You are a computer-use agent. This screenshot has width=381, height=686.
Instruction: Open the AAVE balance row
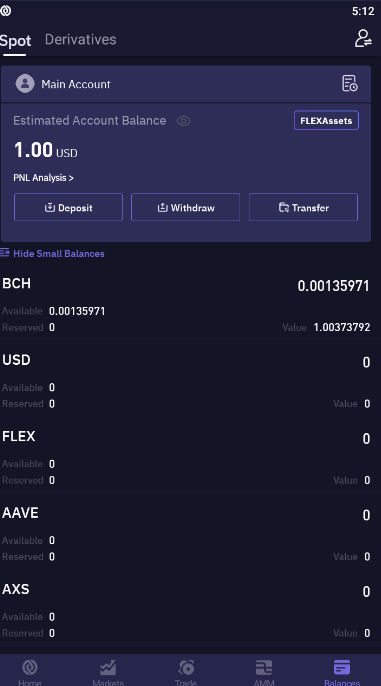[186, 535]
